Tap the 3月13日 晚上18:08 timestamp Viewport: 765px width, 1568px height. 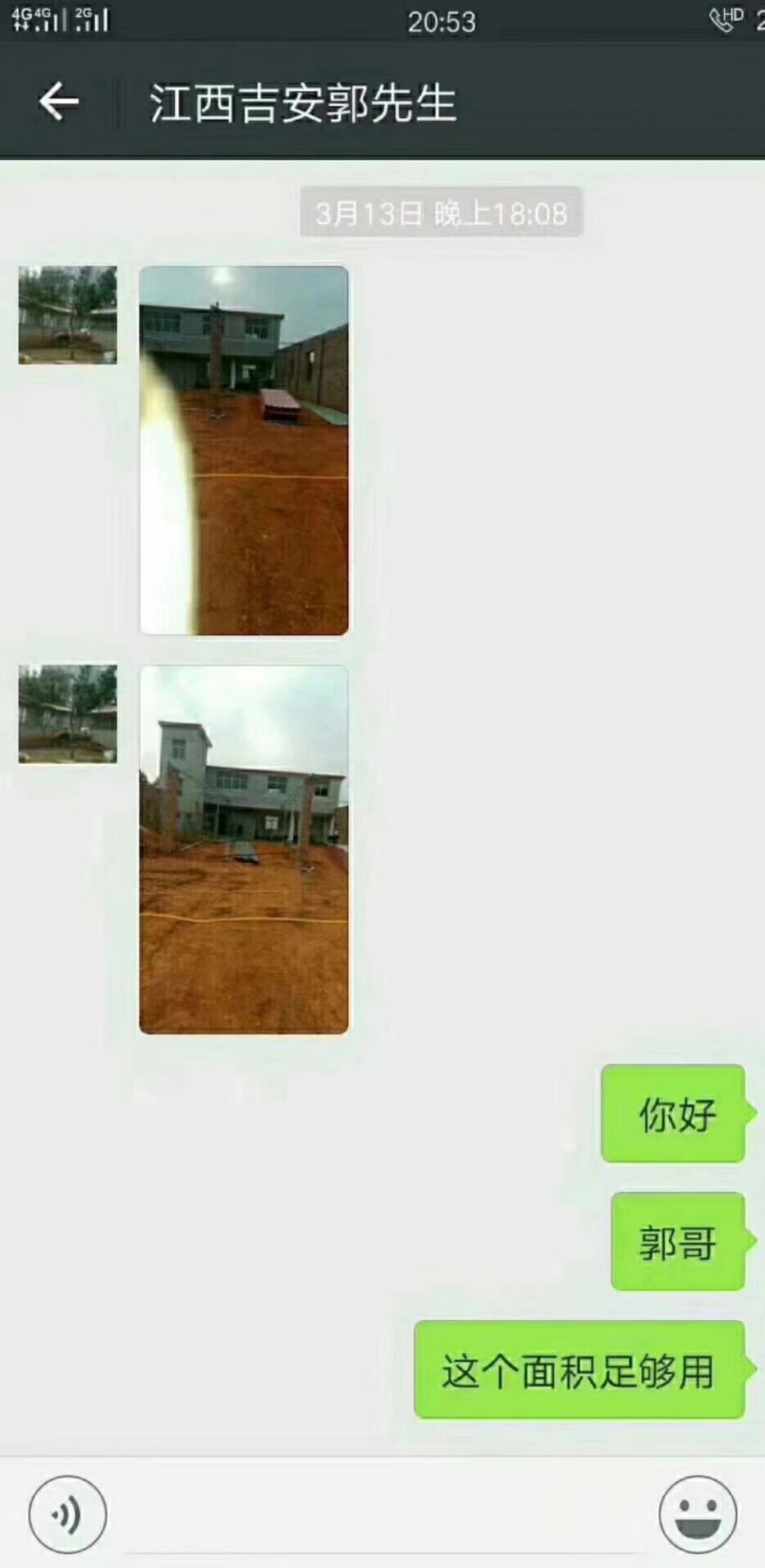[441, 214]
